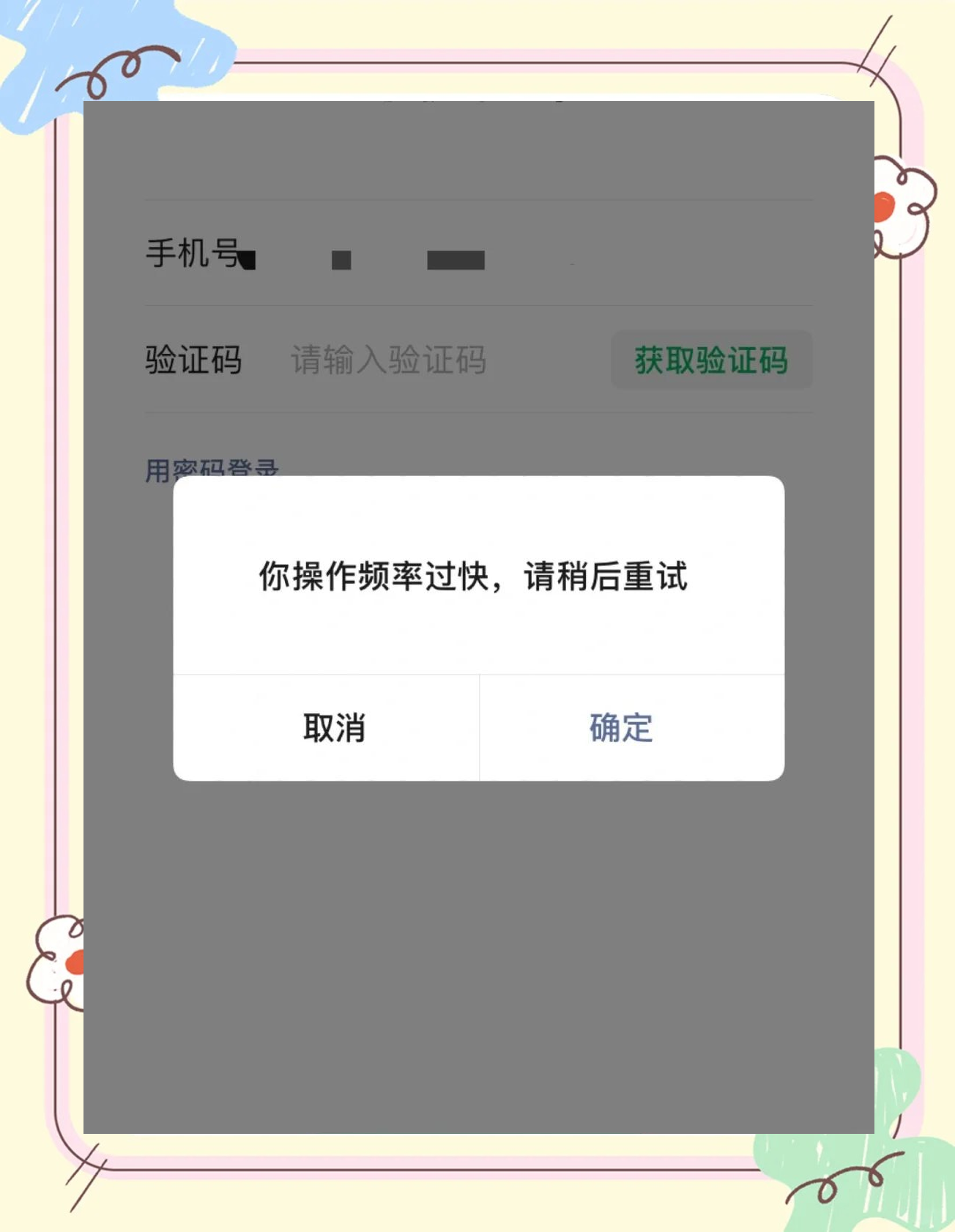Request a new SMS verification code

712,360
